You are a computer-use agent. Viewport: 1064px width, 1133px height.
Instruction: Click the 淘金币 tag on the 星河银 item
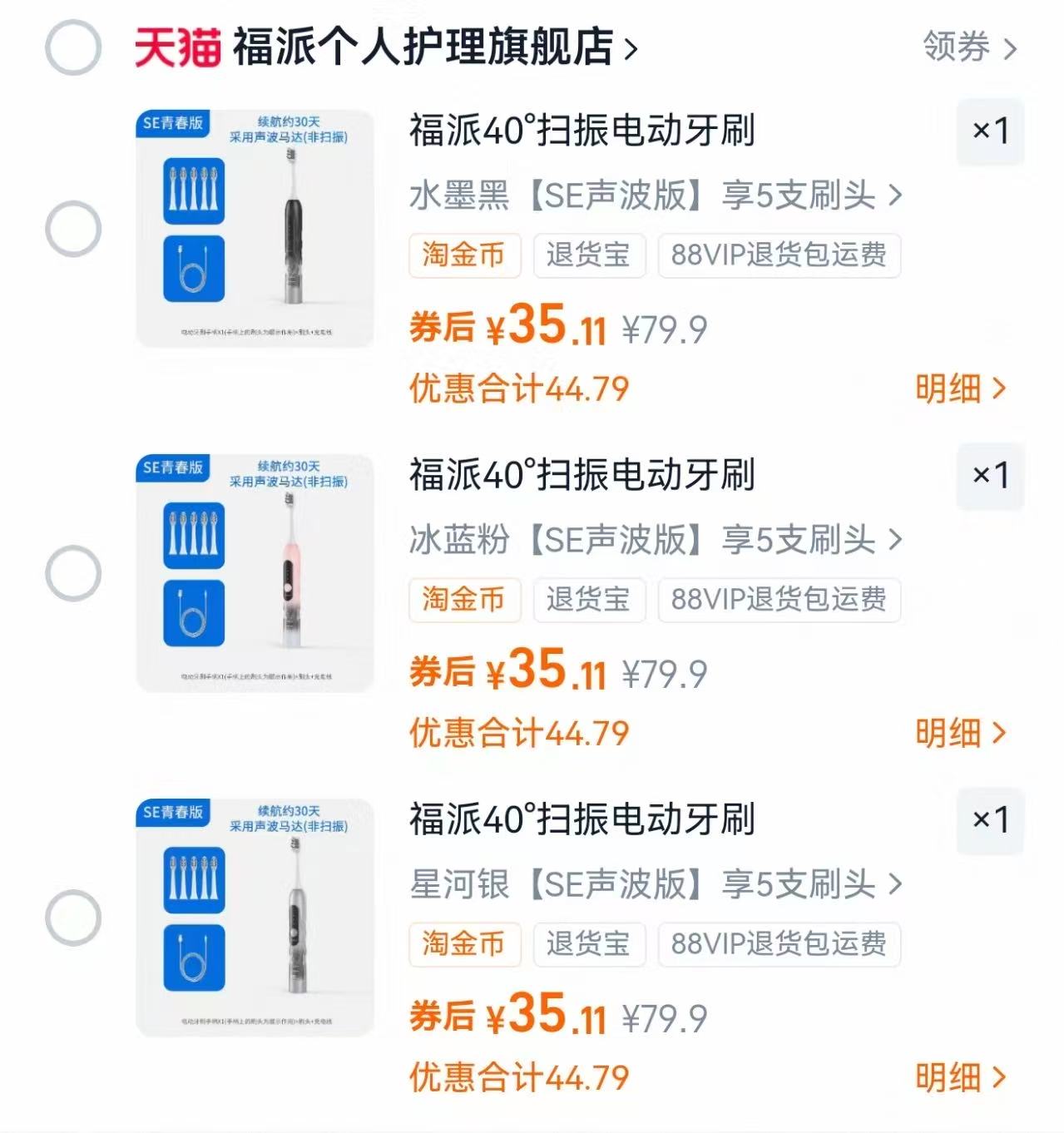point(464,945)
